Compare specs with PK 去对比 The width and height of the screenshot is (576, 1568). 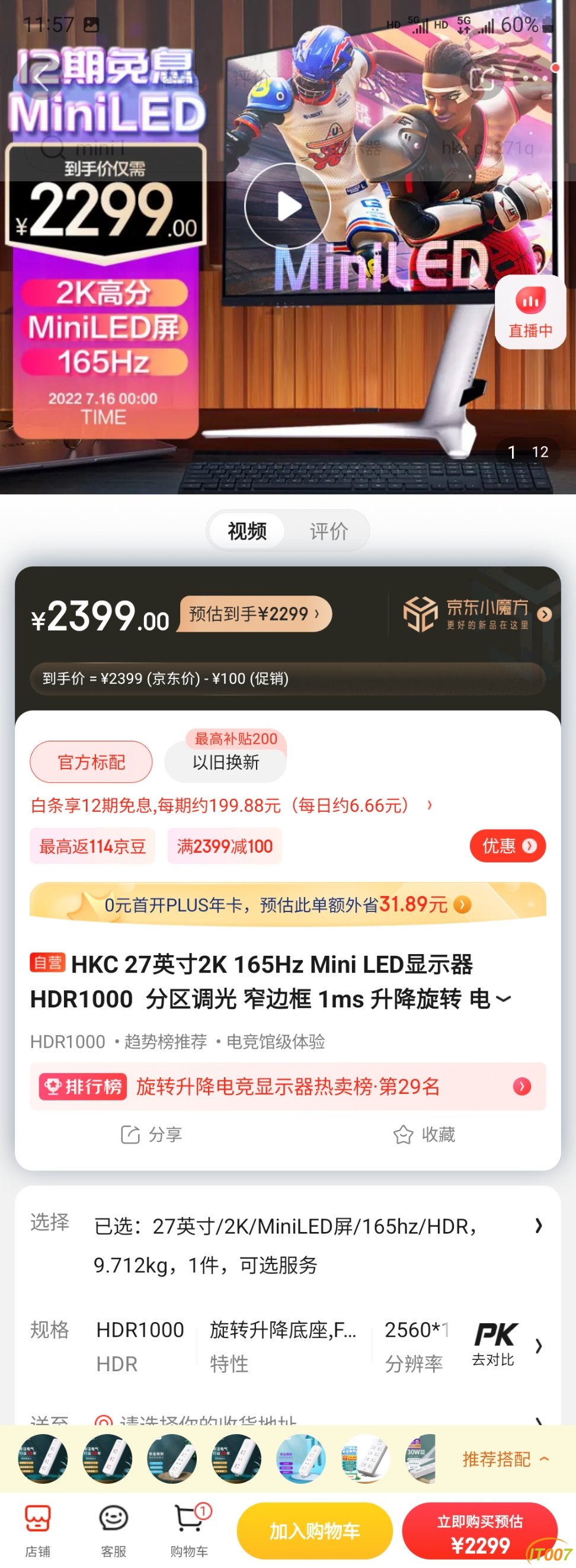(x=494, y=1344)
